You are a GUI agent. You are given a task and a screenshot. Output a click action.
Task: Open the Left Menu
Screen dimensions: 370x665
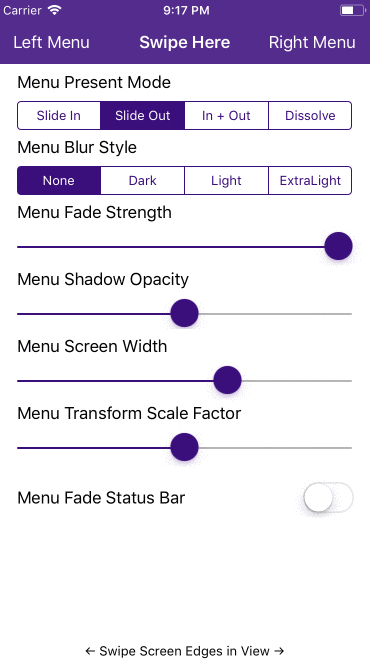(x=51, y=42)
